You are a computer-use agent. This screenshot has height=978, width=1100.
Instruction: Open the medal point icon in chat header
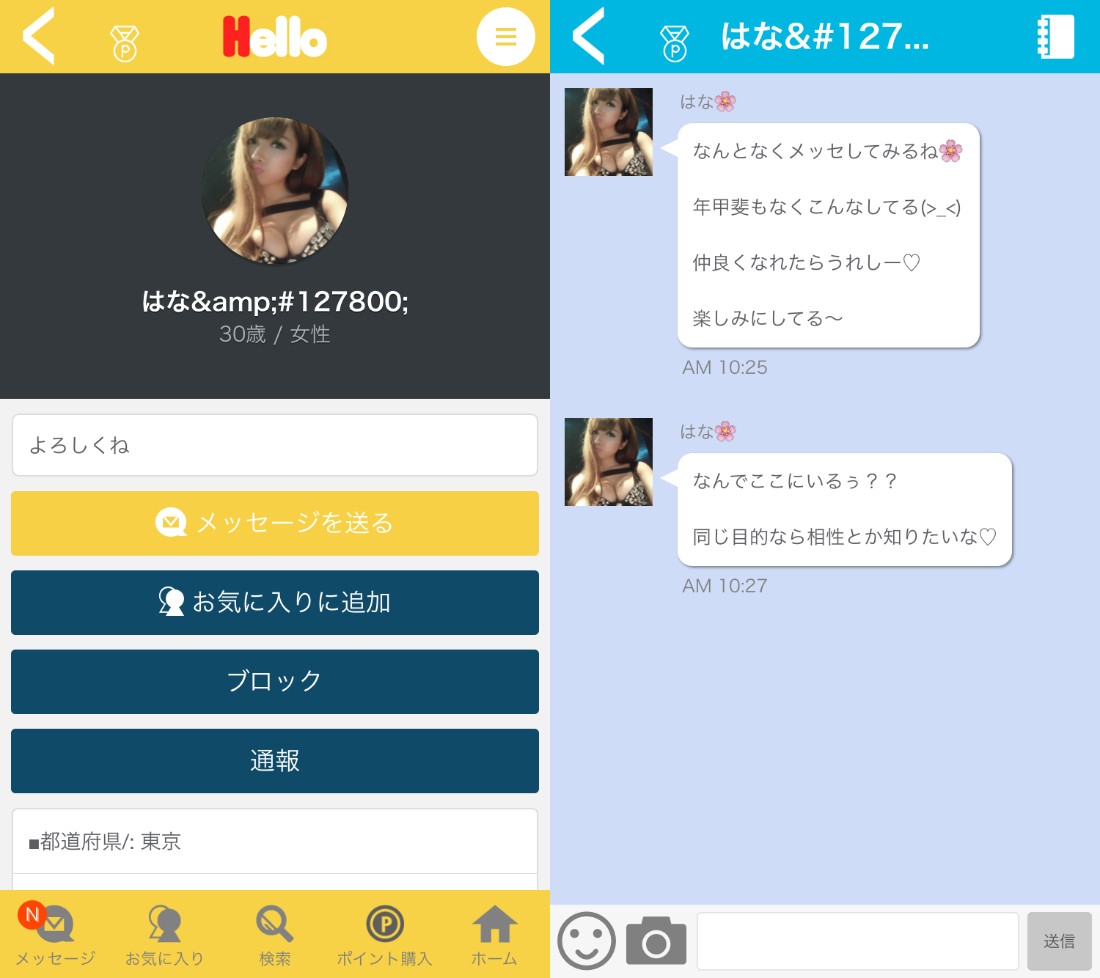(674, 42)
